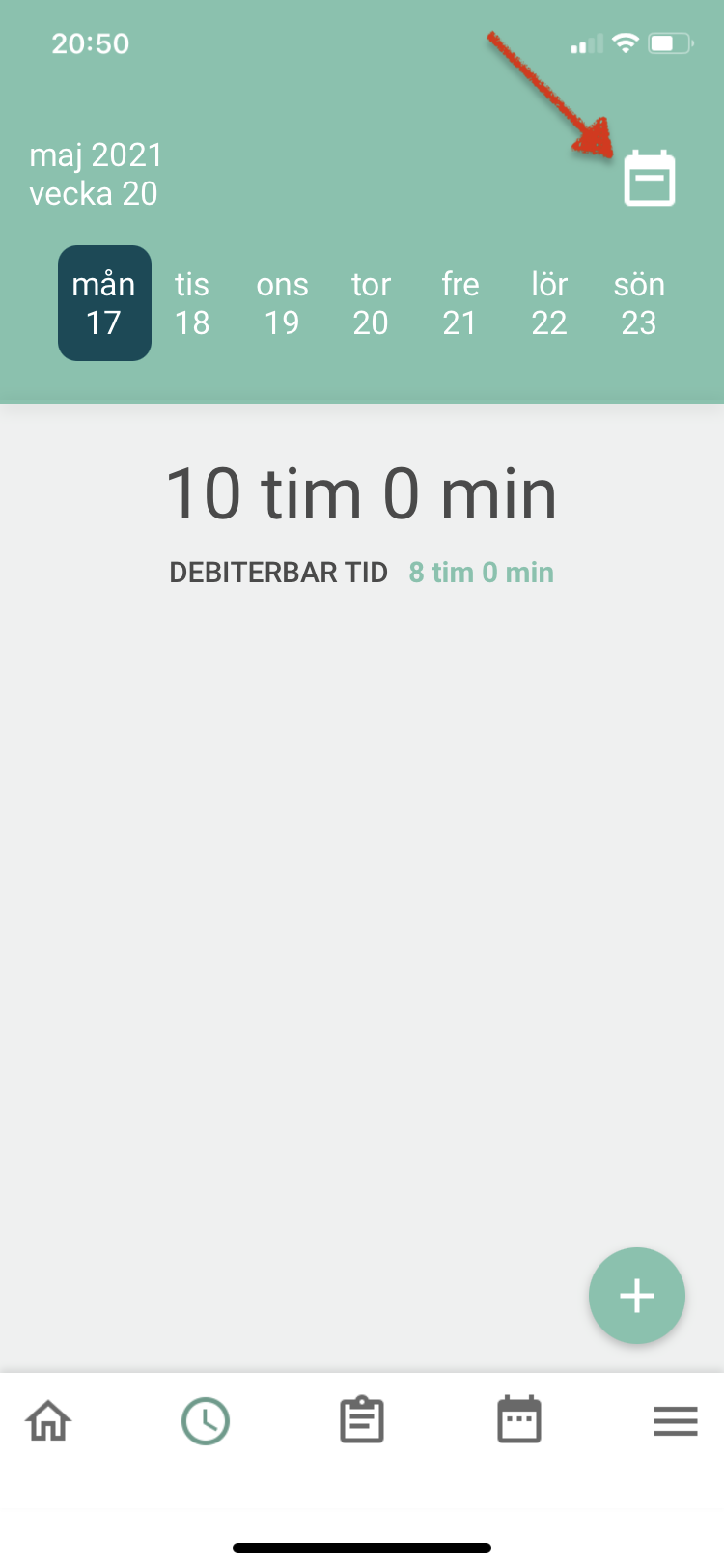
Task: Go to fre 21
Action: (459, 303)
